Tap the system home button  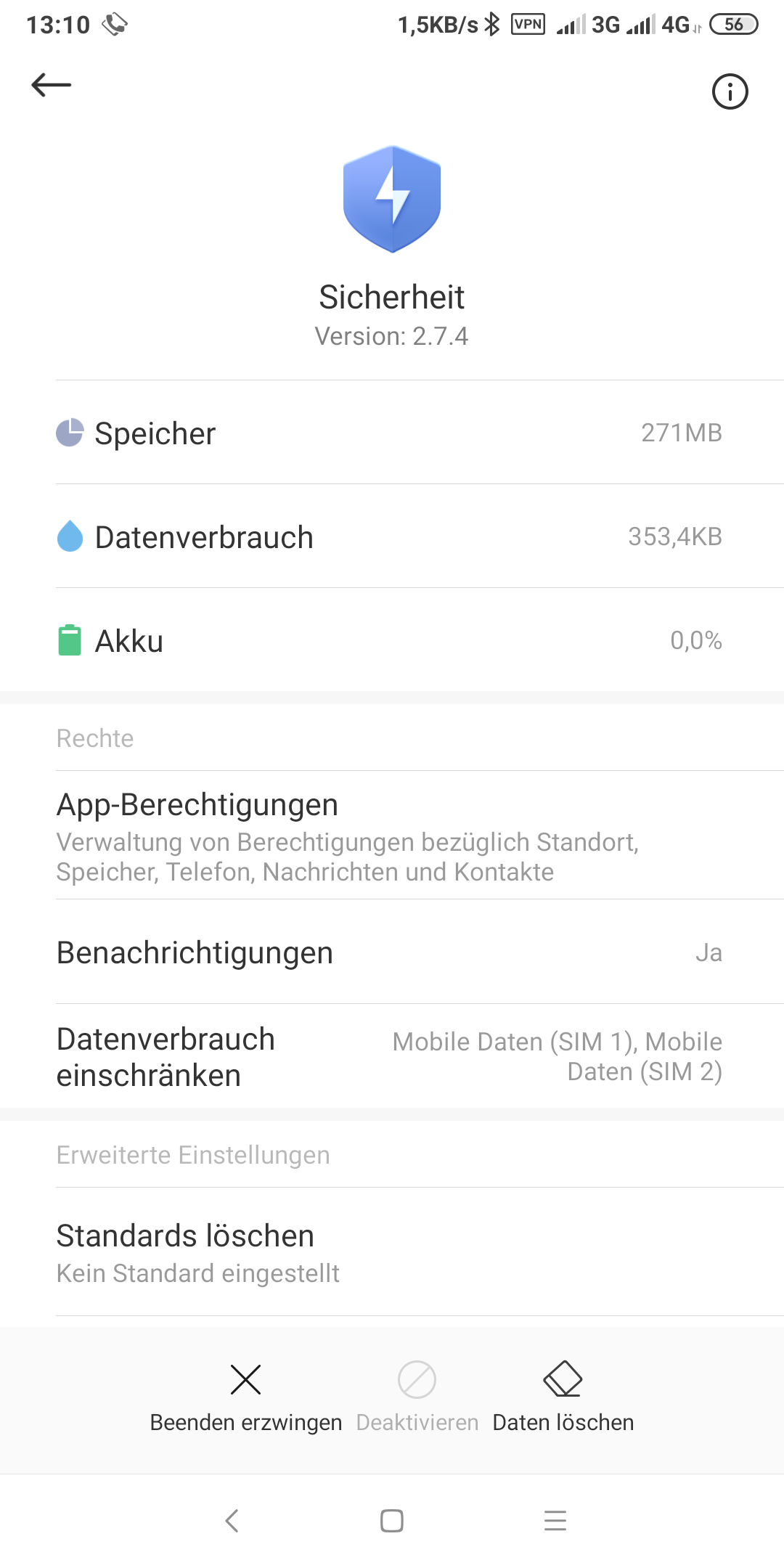point(392,1520)
